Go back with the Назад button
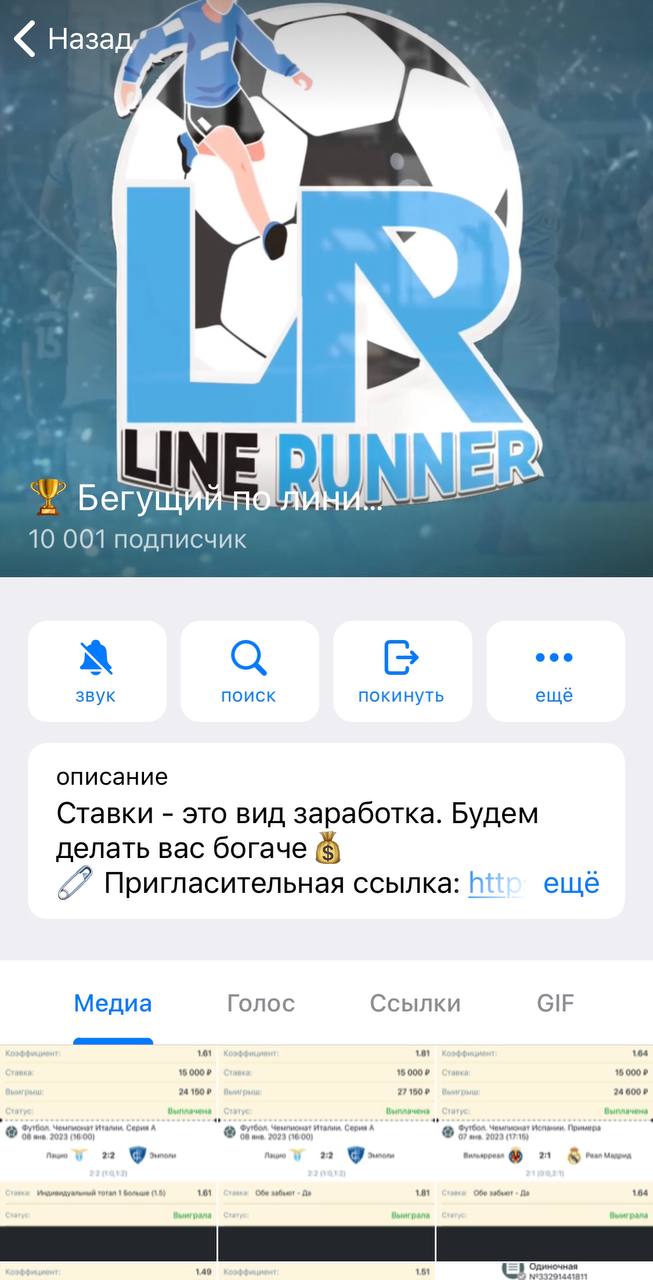The image size is (653, 1280). [x=72, y=39]
